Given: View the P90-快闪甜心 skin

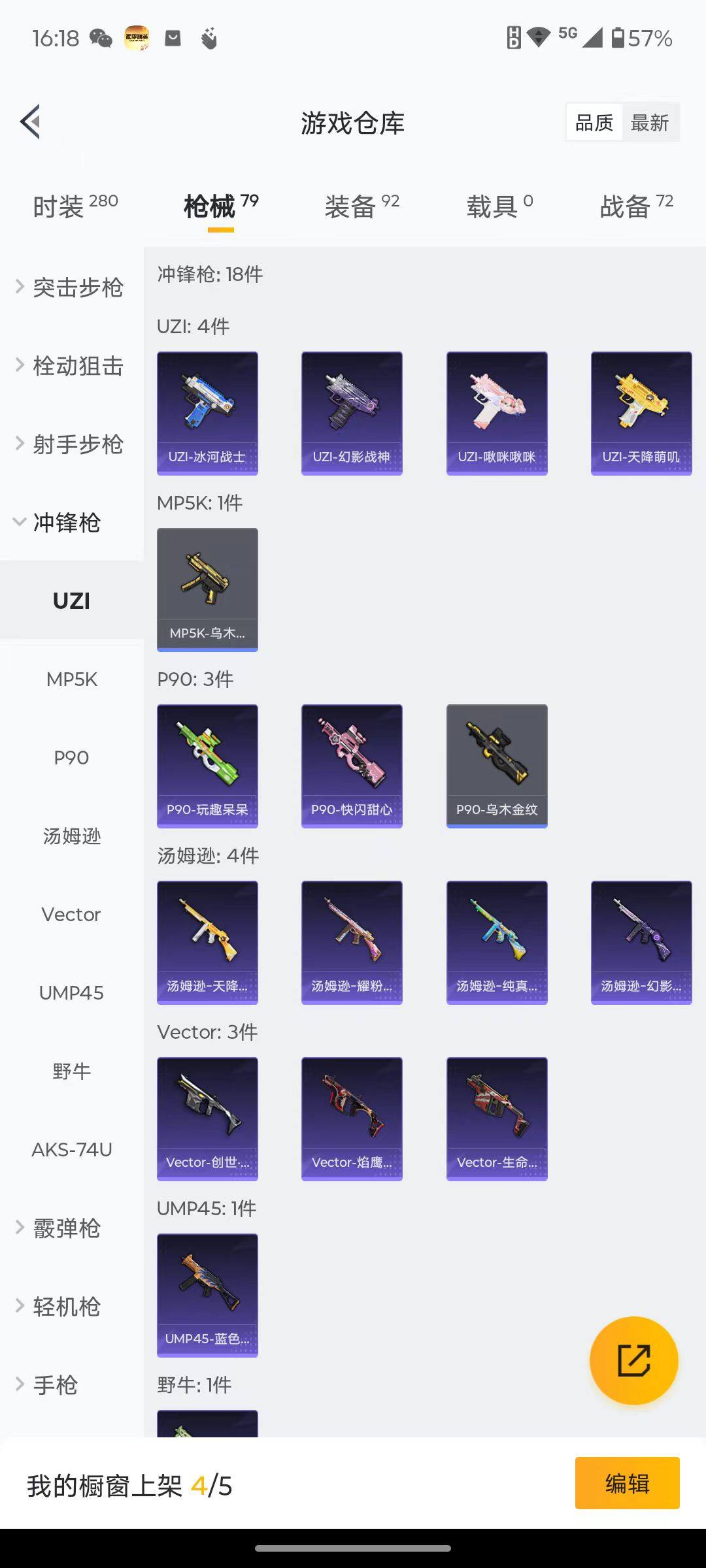Looking at the screenshot, I should point(352,766).
